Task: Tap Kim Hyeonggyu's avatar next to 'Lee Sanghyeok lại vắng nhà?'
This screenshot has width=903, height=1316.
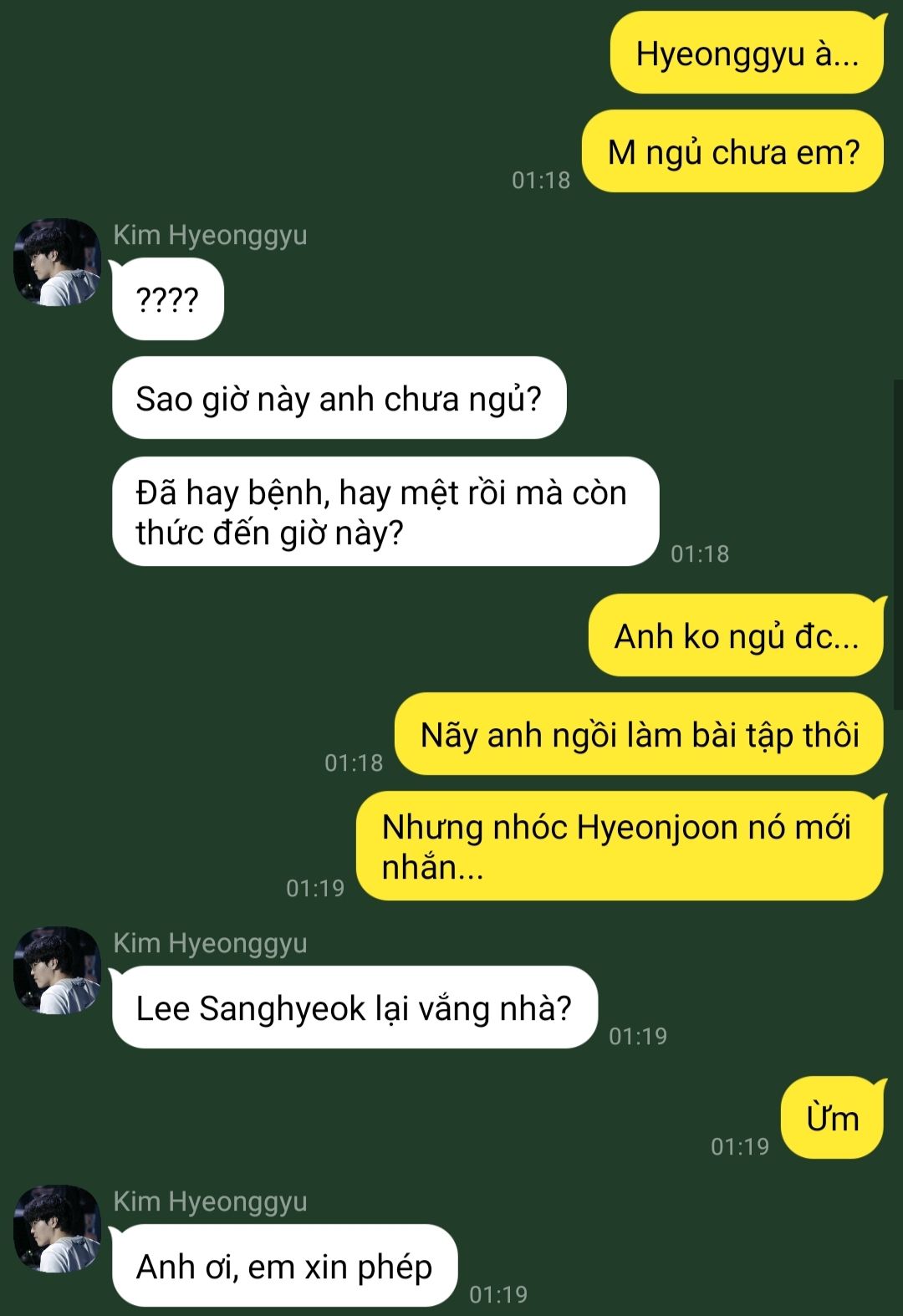Action: coord(57,971)
